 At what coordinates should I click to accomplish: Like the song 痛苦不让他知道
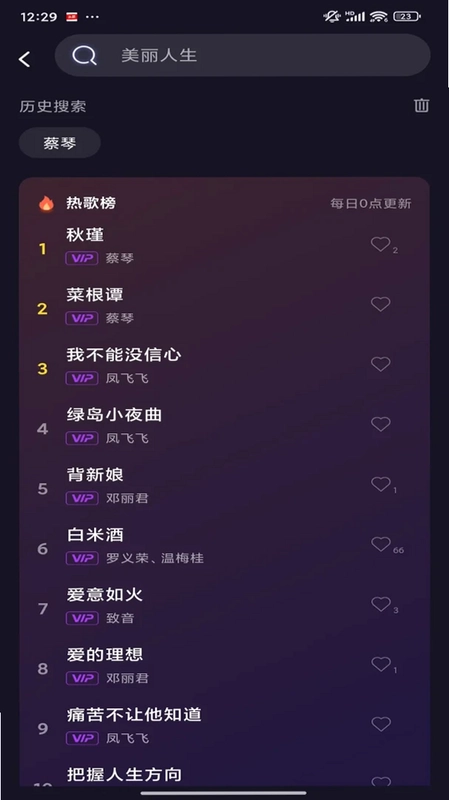(381, 724)
